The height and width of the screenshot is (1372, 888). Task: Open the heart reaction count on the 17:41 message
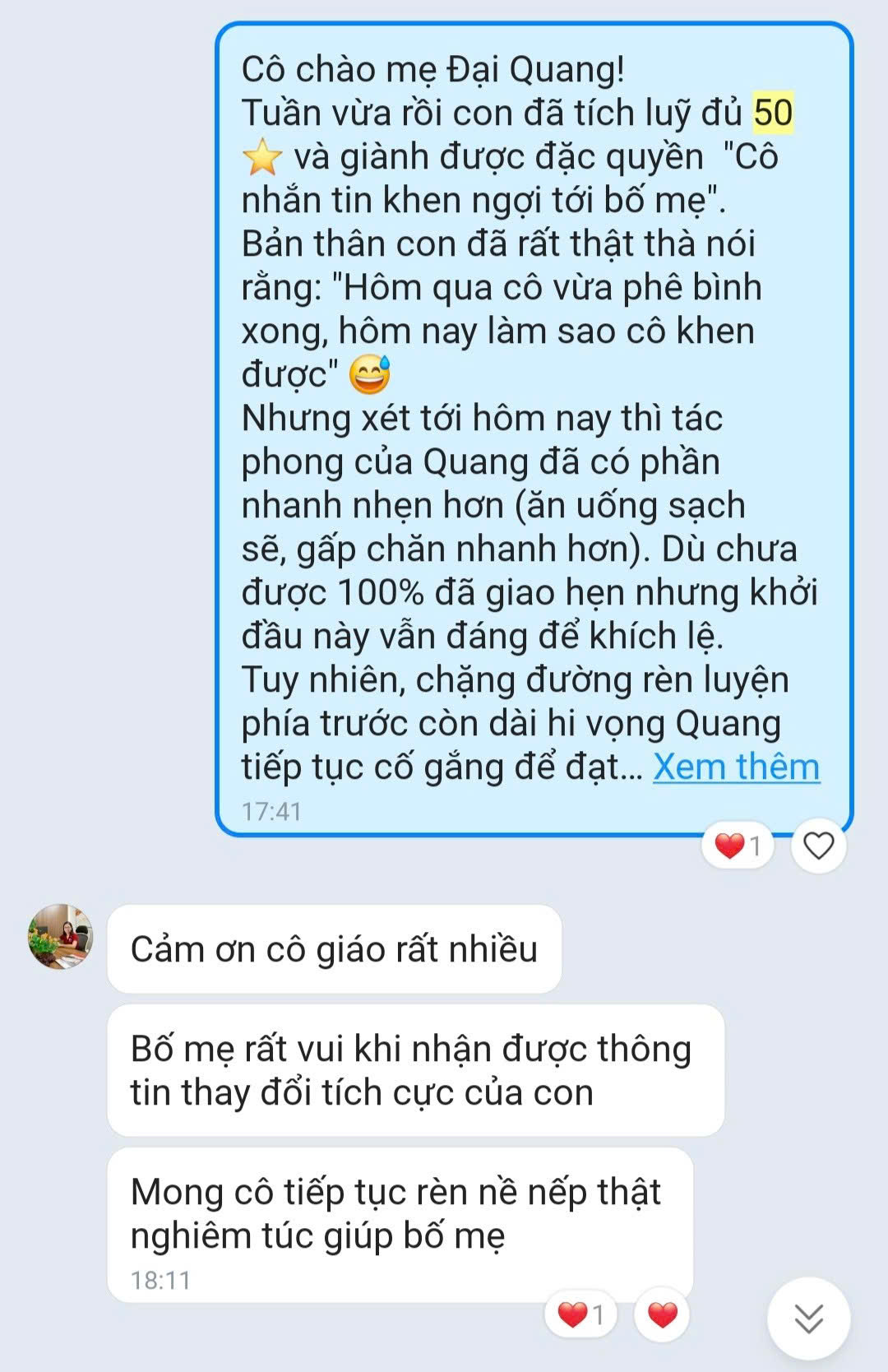738,846
